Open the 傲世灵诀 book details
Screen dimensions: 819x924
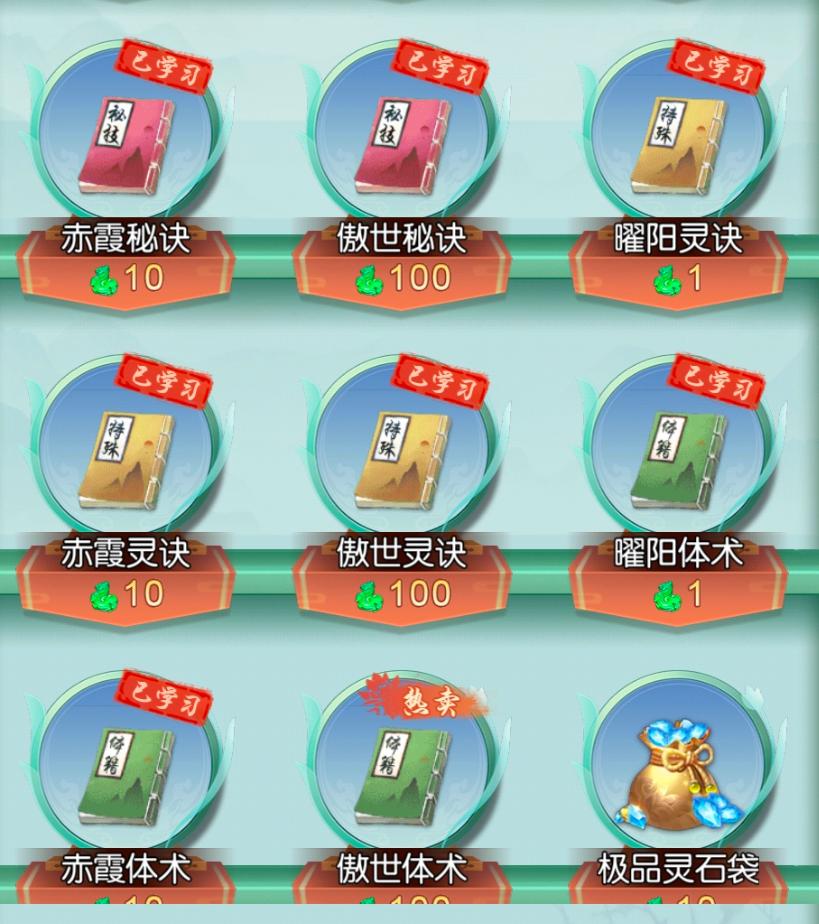(402, 460)
